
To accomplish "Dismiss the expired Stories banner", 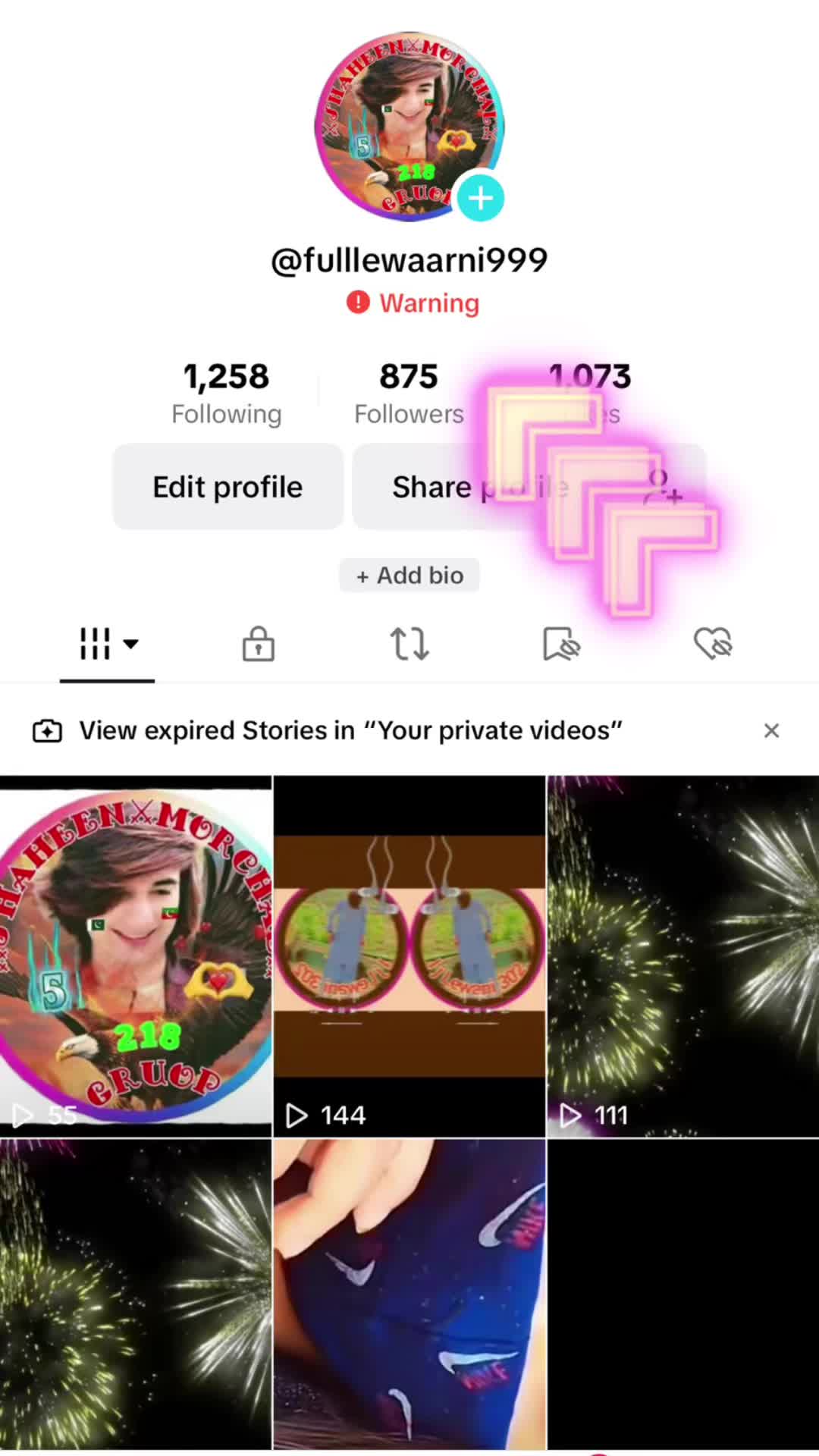I will coord(771,730).
